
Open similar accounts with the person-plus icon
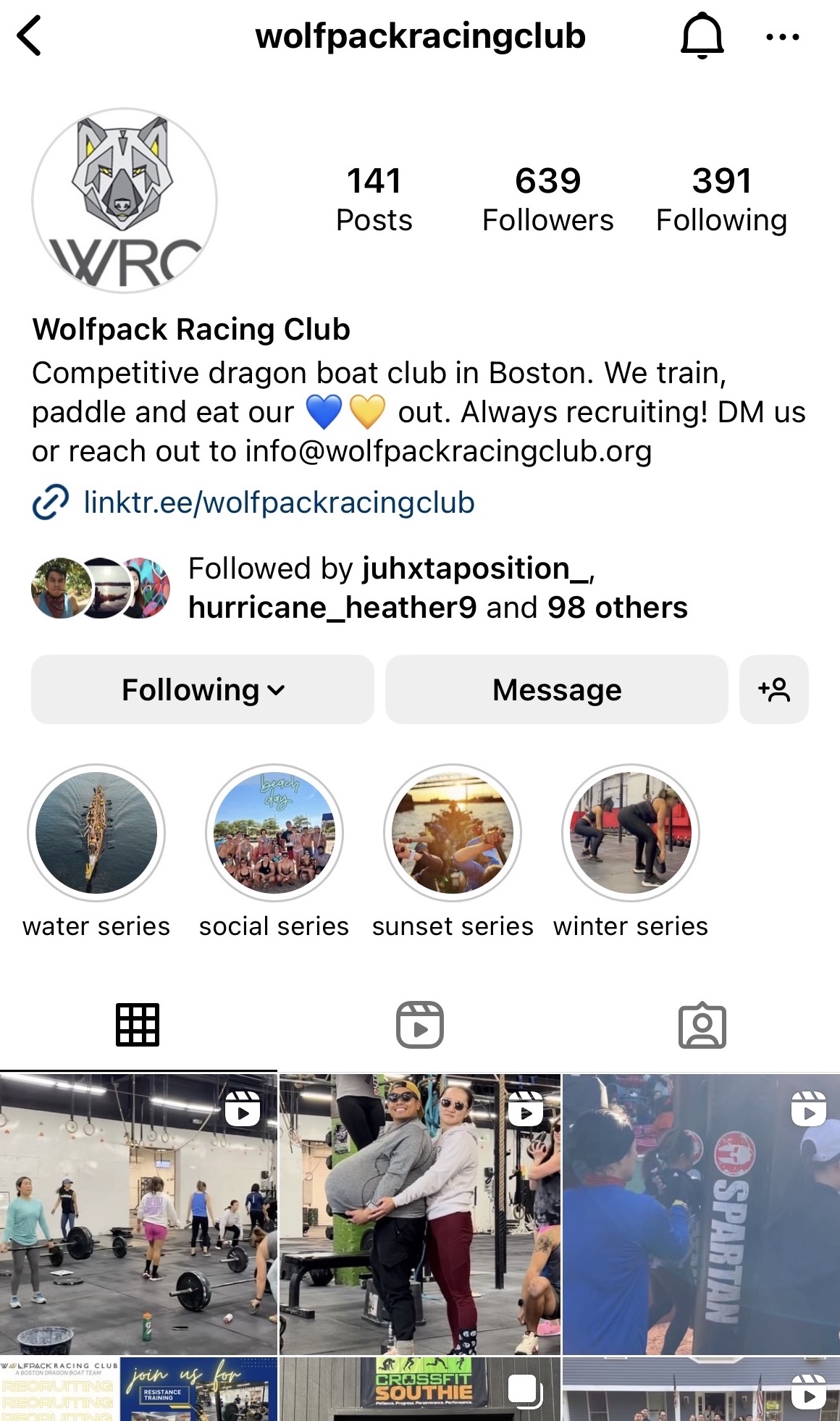pos(774,689)
